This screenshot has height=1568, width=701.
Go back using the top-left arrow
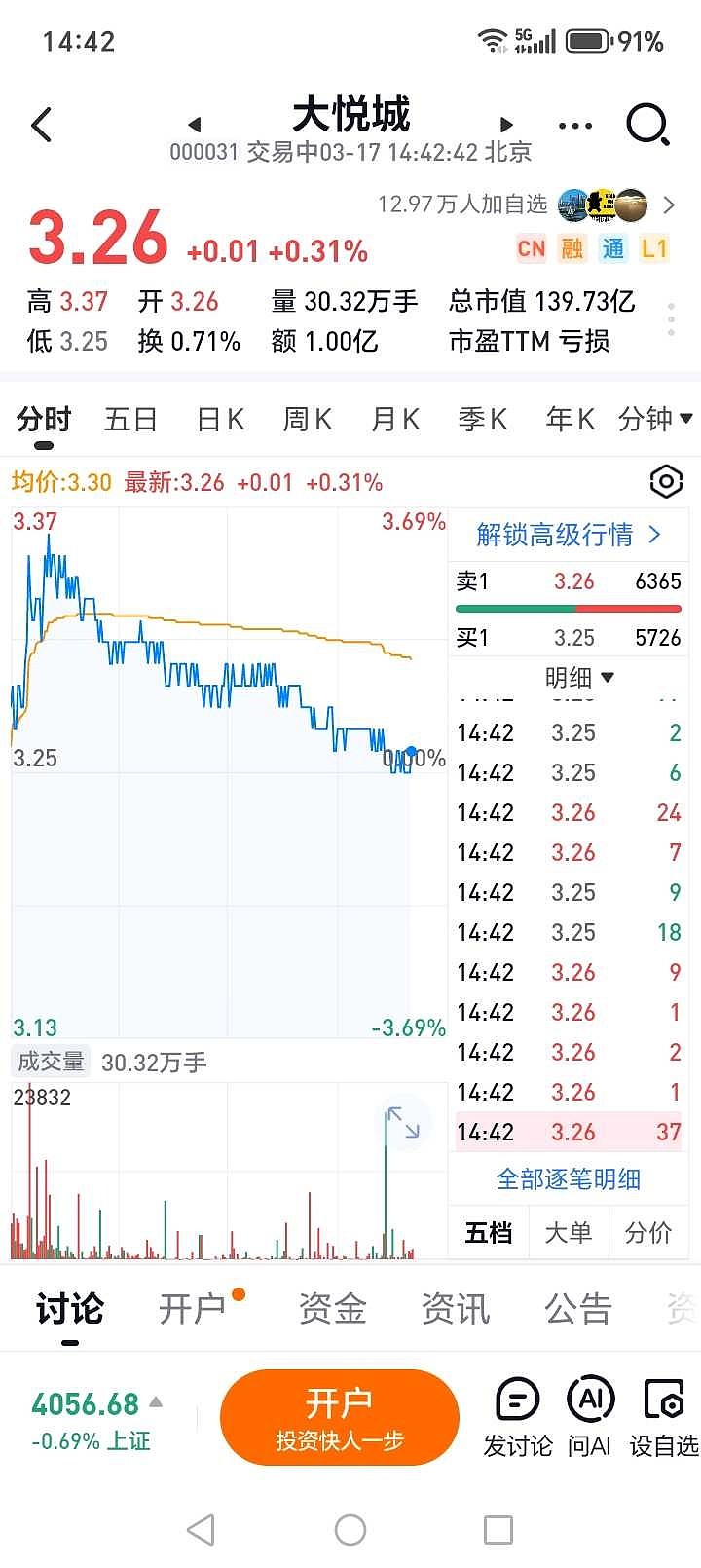click(42, 125)
